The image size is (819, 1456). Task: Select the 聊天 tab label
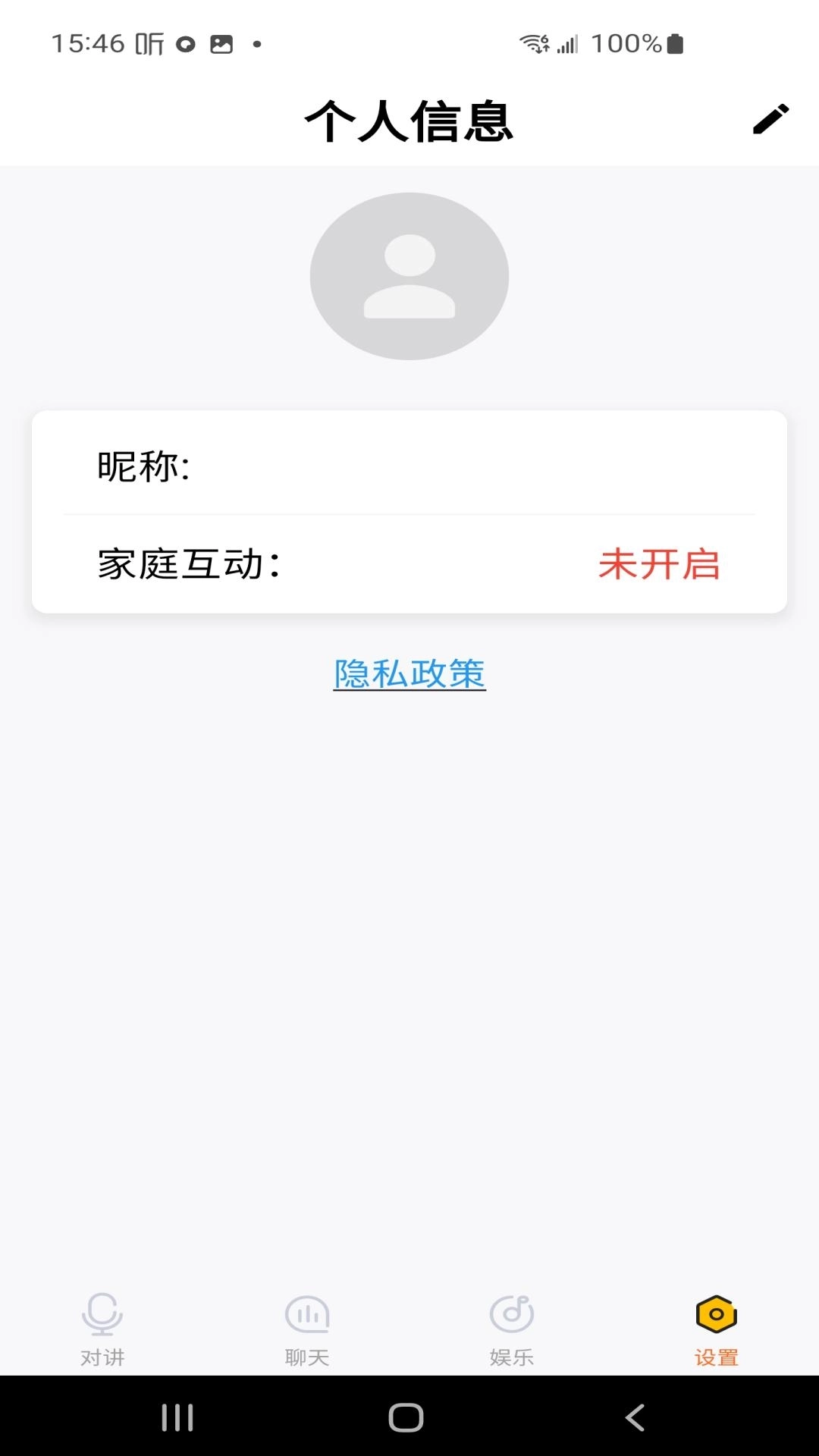click(x=307, y=1357)
